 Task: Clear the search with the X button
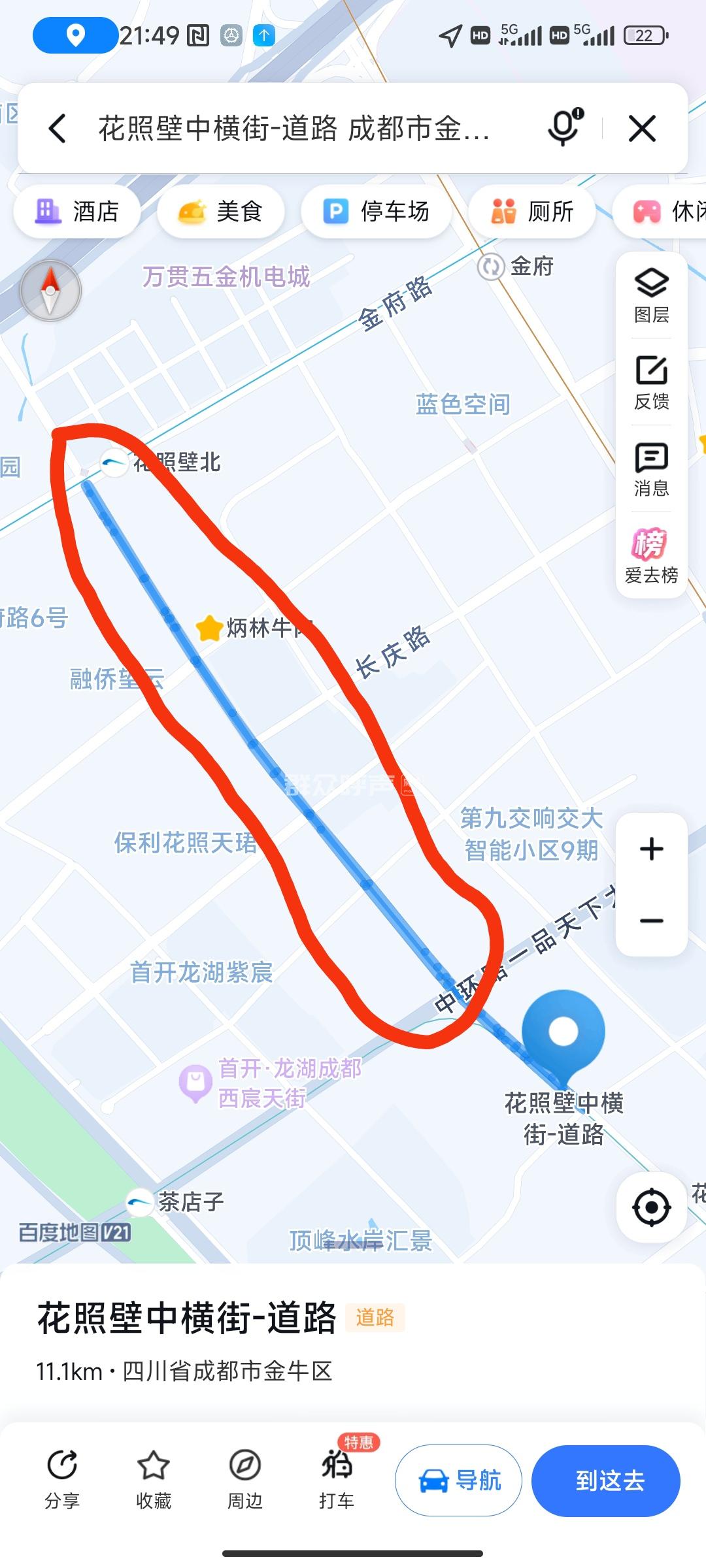642,128
